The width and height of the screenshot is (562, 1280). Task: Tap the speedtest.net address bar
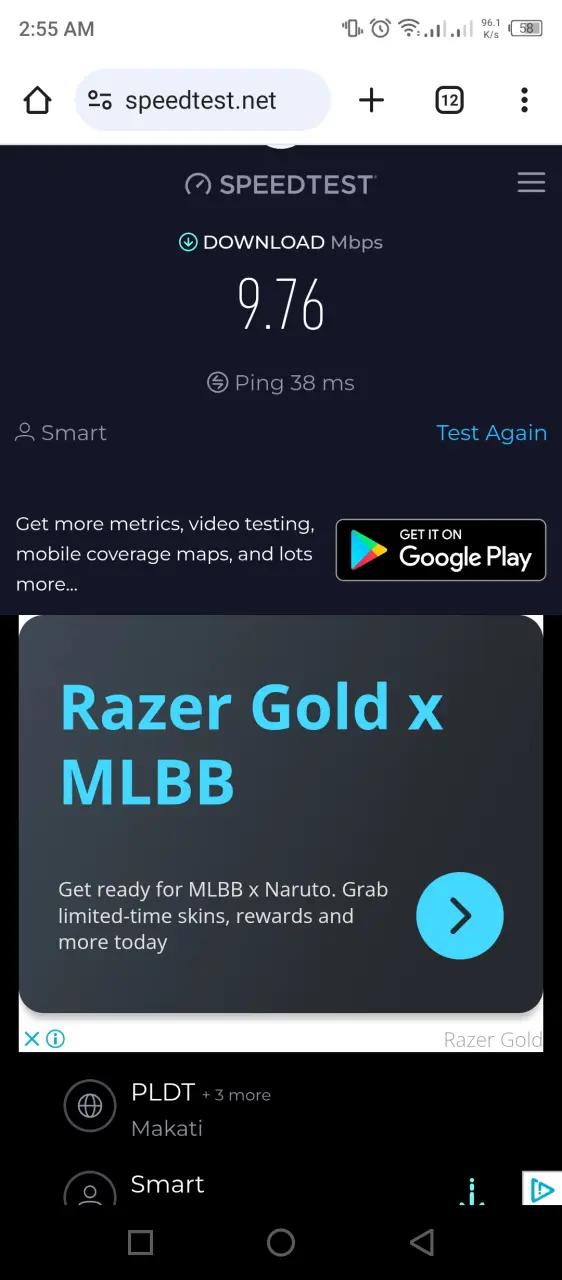point(202,100)
